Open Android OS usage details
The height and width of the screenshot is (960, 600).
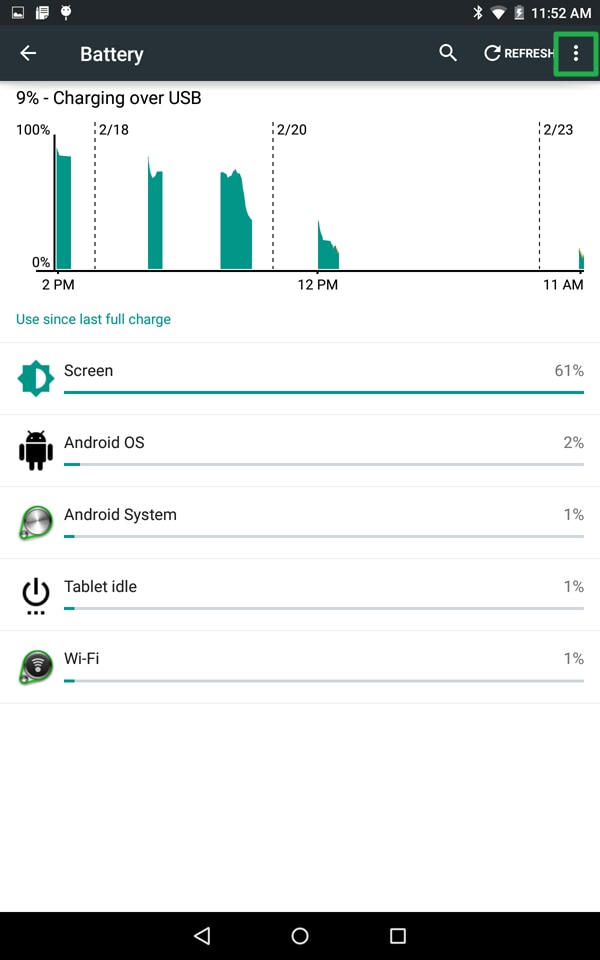click(x=300, y=451)
